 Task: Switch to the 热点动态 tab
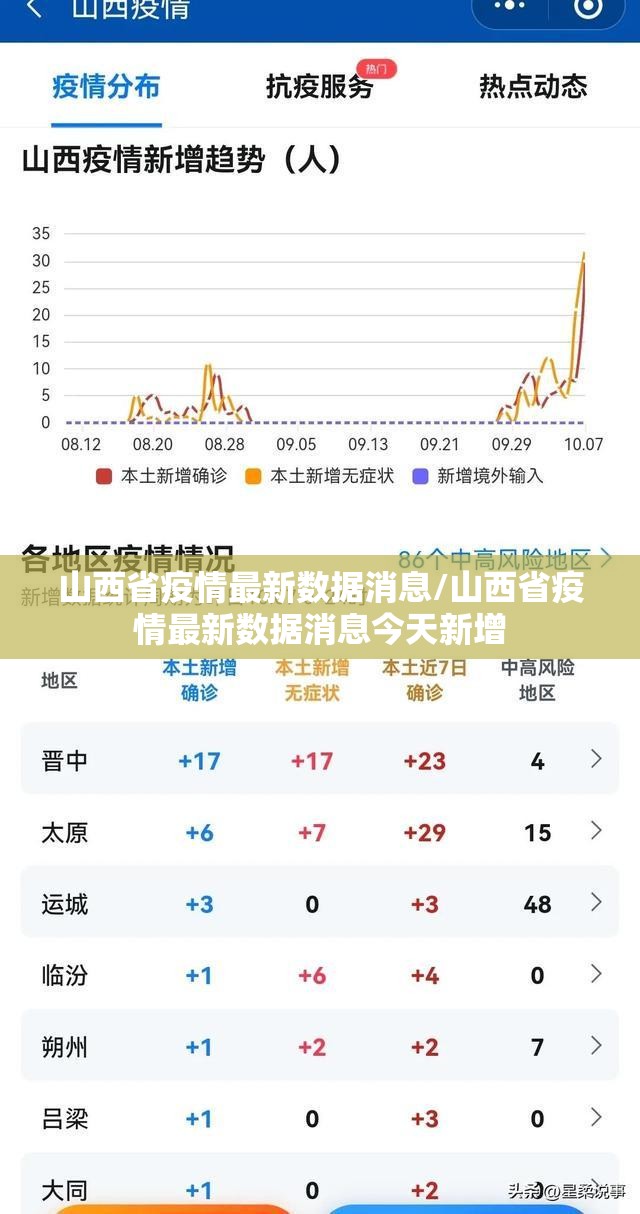(532, 87)
